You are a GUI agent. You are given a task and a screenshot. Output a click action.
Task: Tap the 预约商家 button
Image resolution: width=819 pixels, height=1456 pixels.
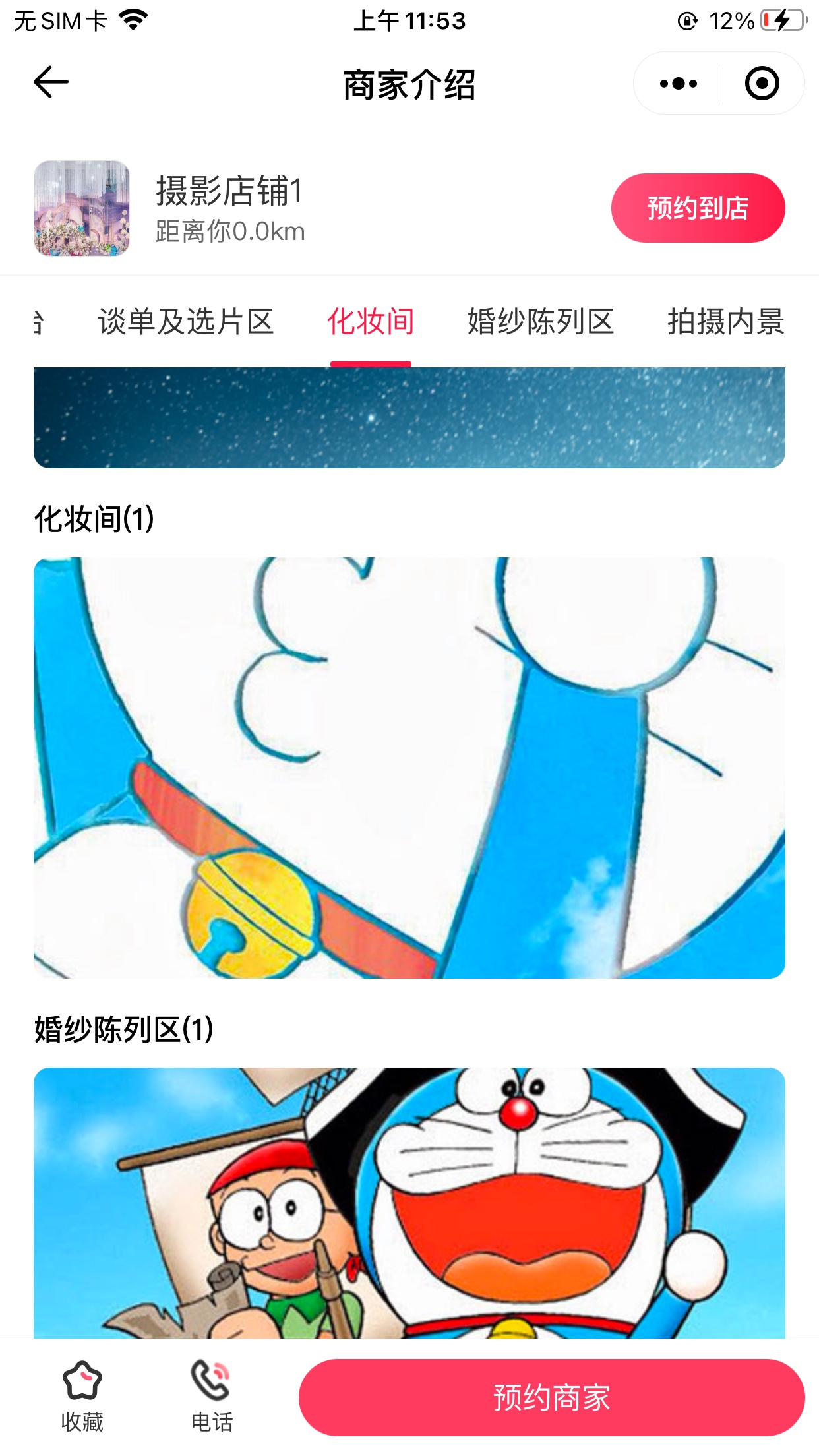tap(551, 1397)
